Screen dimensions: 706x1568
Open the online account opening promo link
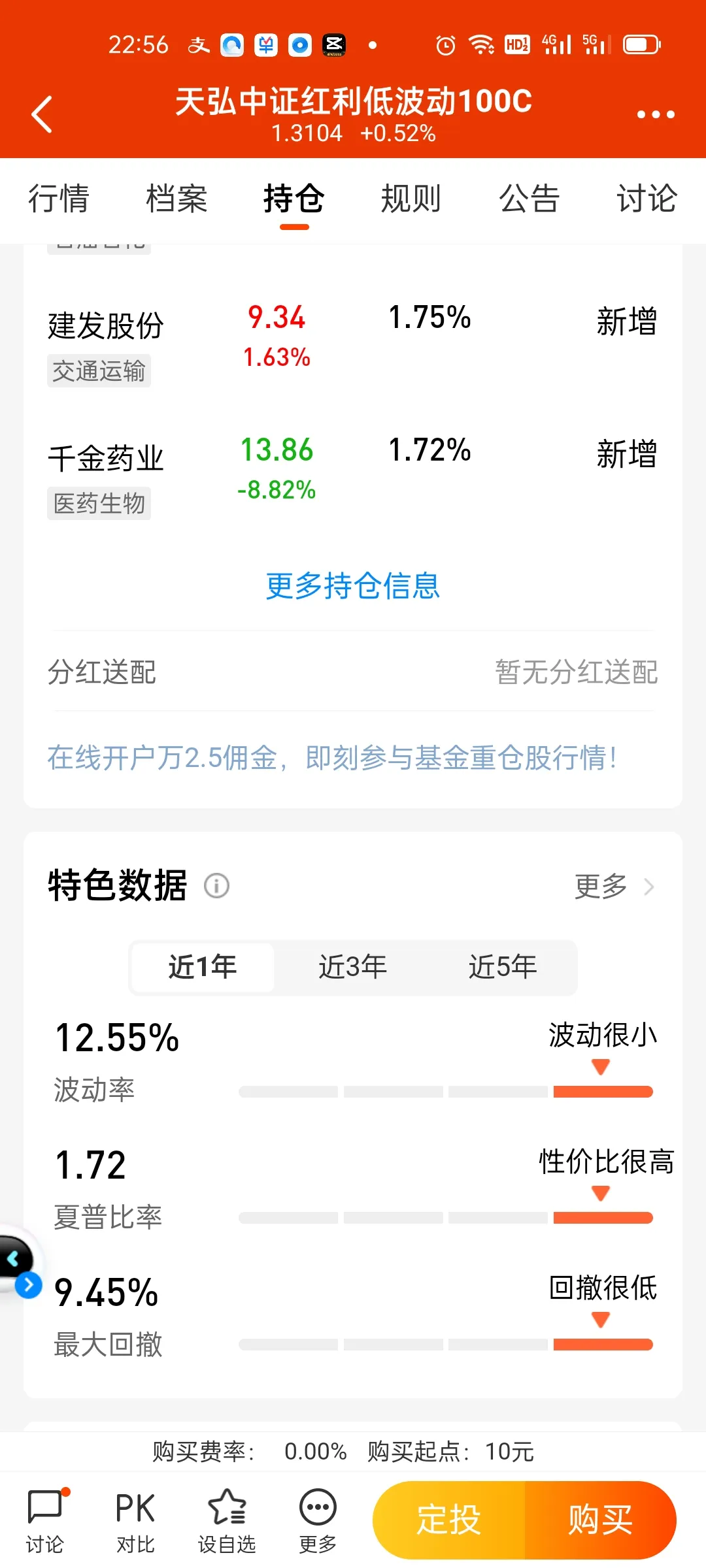(x=332, y=758)
